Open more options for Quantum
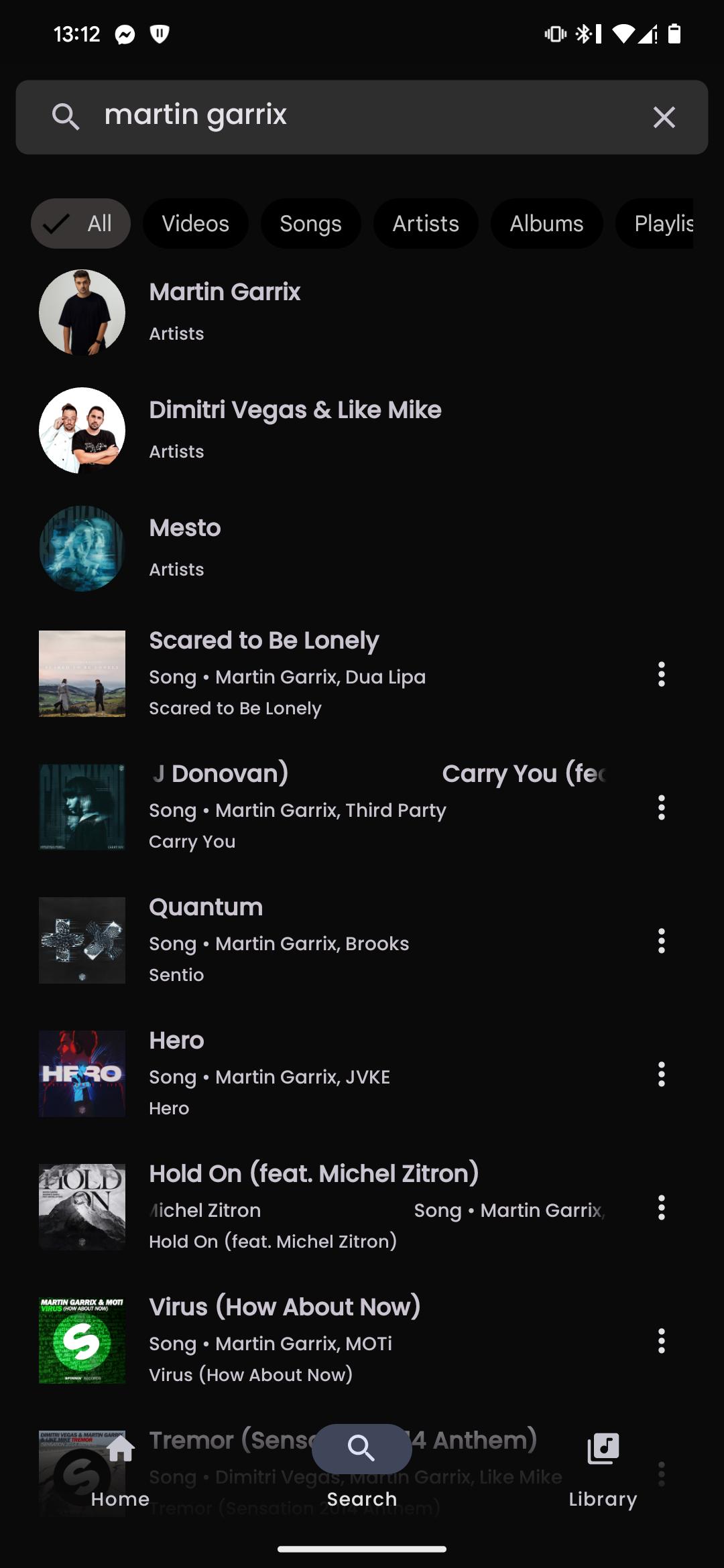This screenshot has height=1568, width=724. click(661, 941)
